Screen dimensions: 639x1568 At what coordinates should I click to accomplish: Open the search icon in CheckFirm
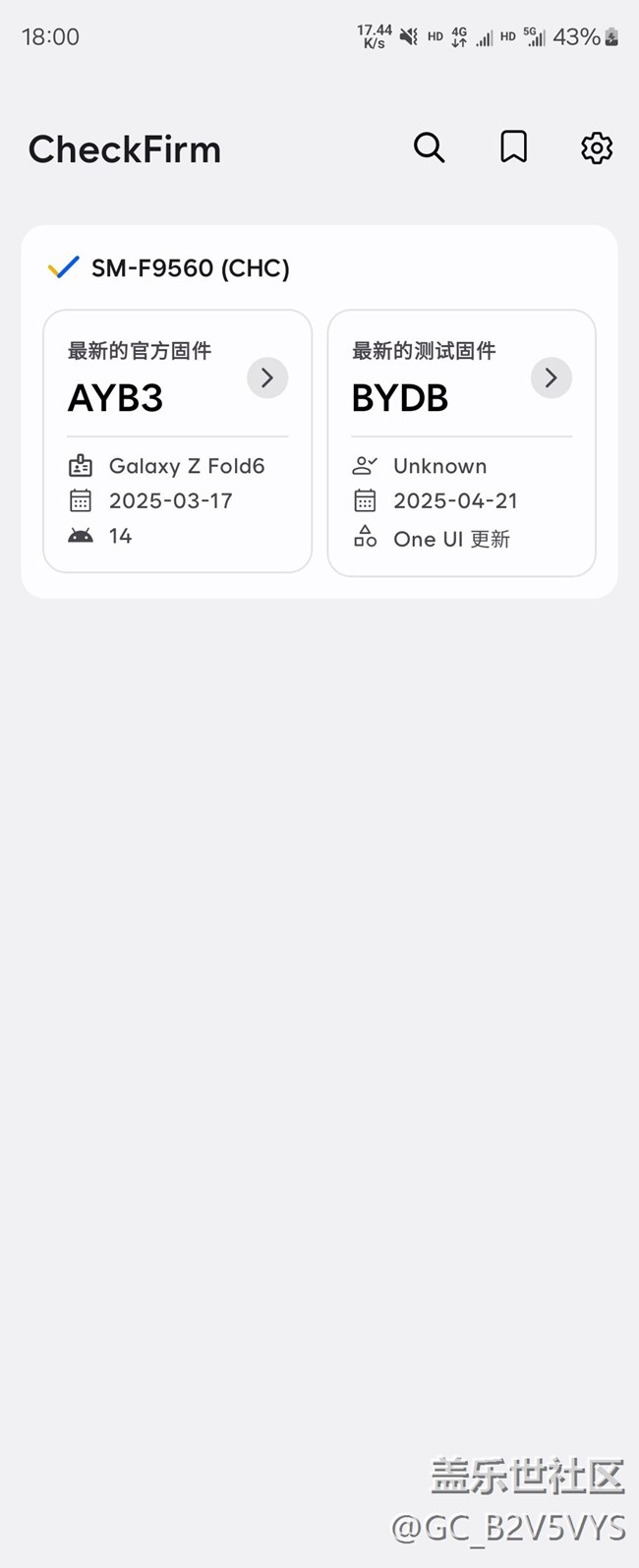[430, 147]
